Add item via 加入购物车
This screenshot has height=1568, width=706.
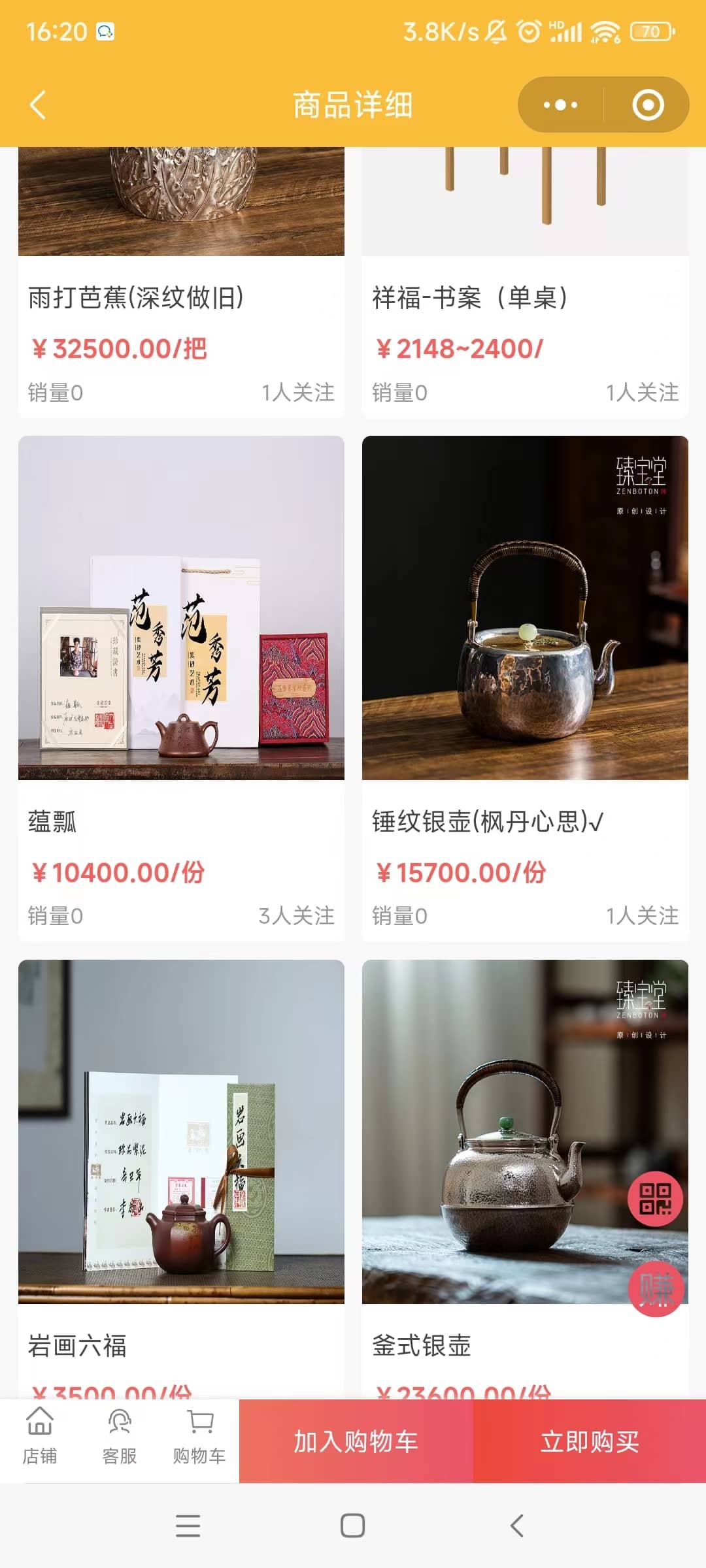pyautogui.click(x=356, y=1441)
